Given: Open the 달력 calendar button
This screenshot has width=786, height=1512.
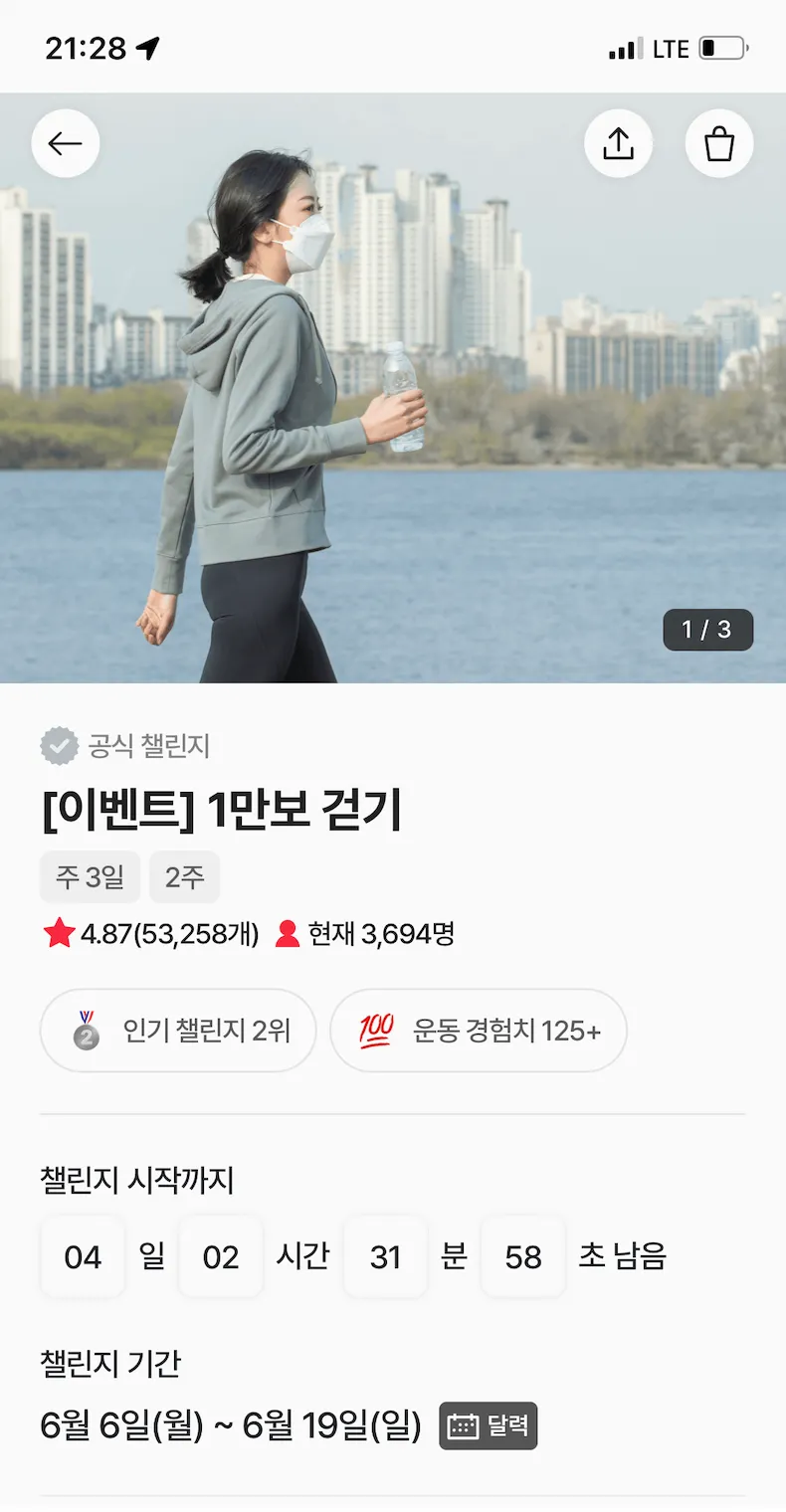Looking at the screenshot, I should click(x=488, y=1425).
